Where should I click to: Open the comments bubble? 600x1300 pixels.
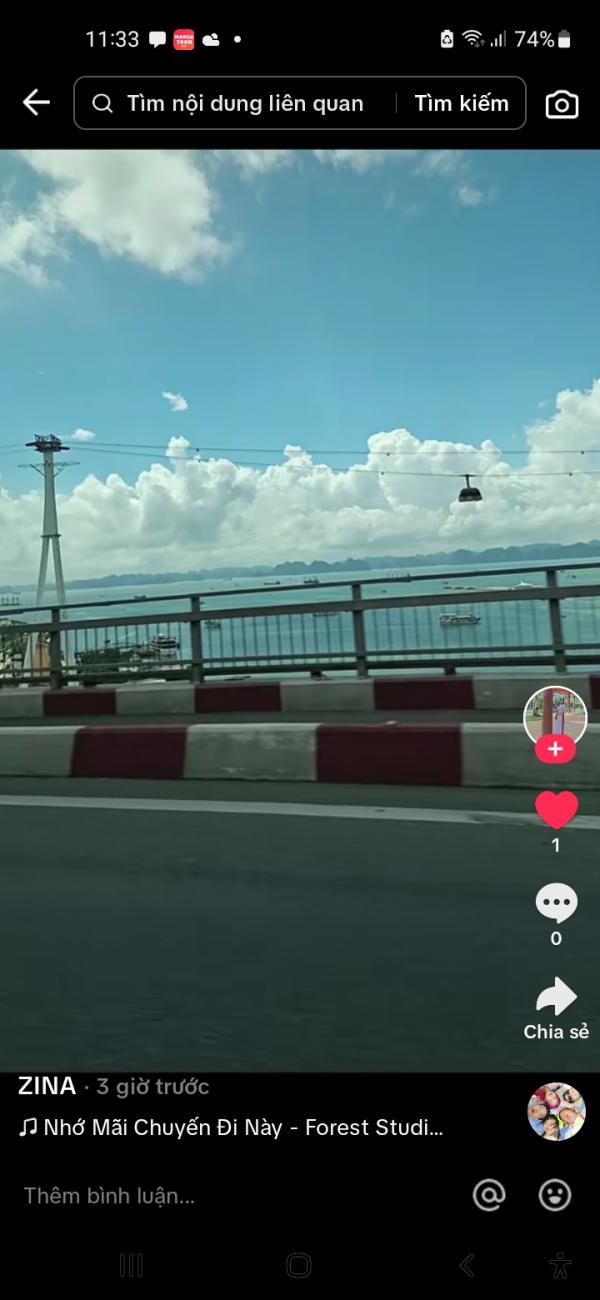coord(556,903)
